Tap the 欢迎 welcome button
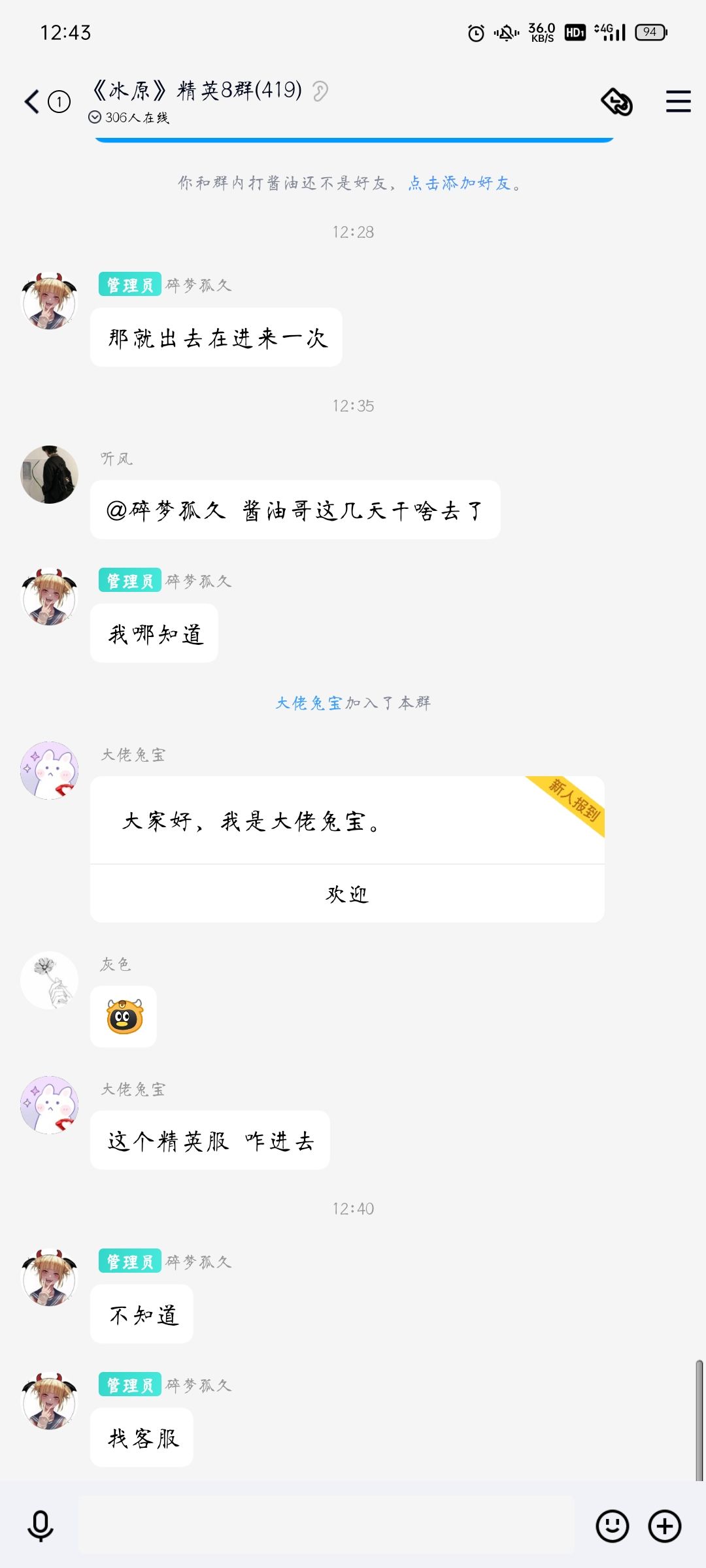Screen dimensions: 706x1568 348,894
